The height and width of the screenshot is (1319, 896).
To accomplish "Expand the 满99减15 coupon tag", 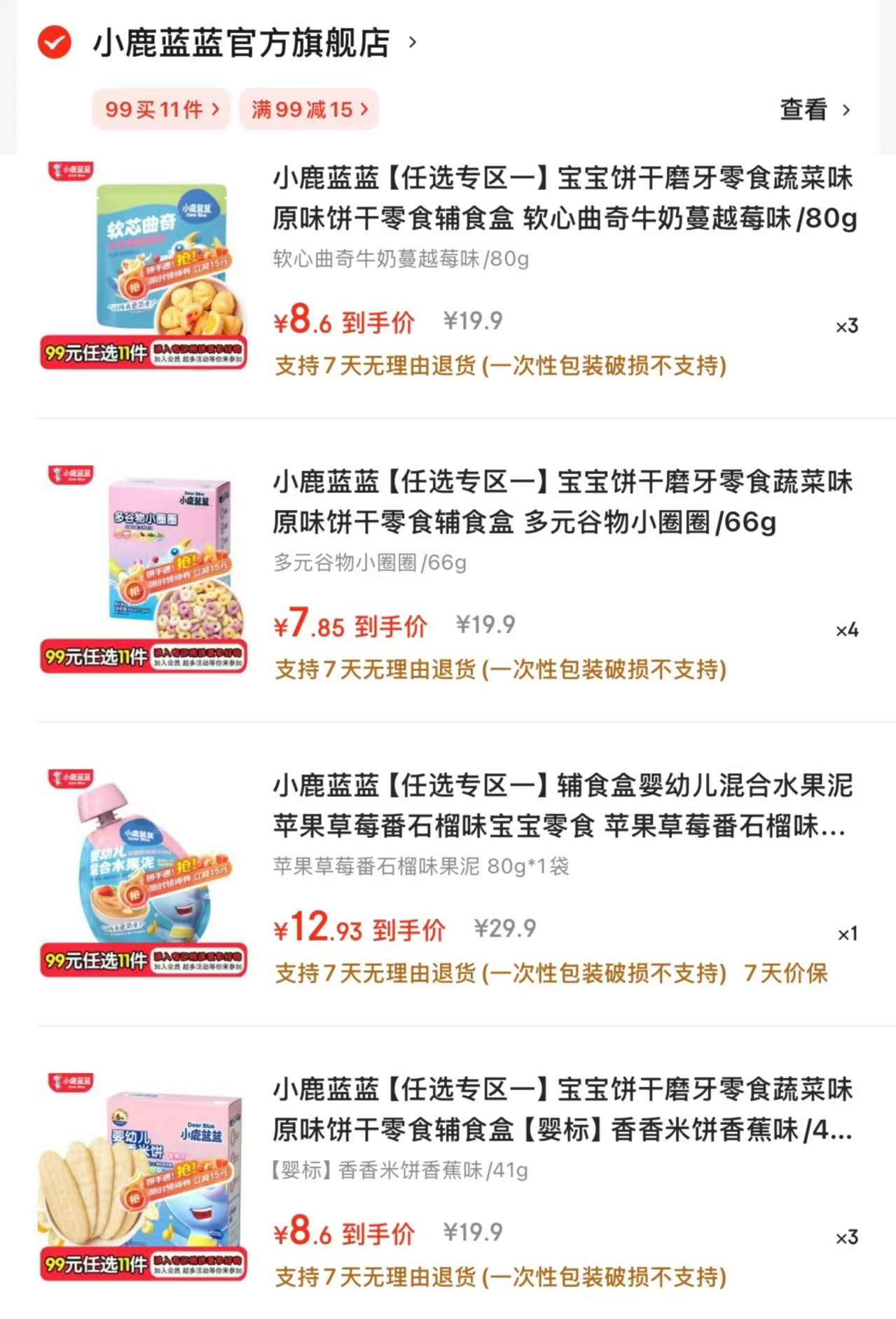I will pos(310,109).
